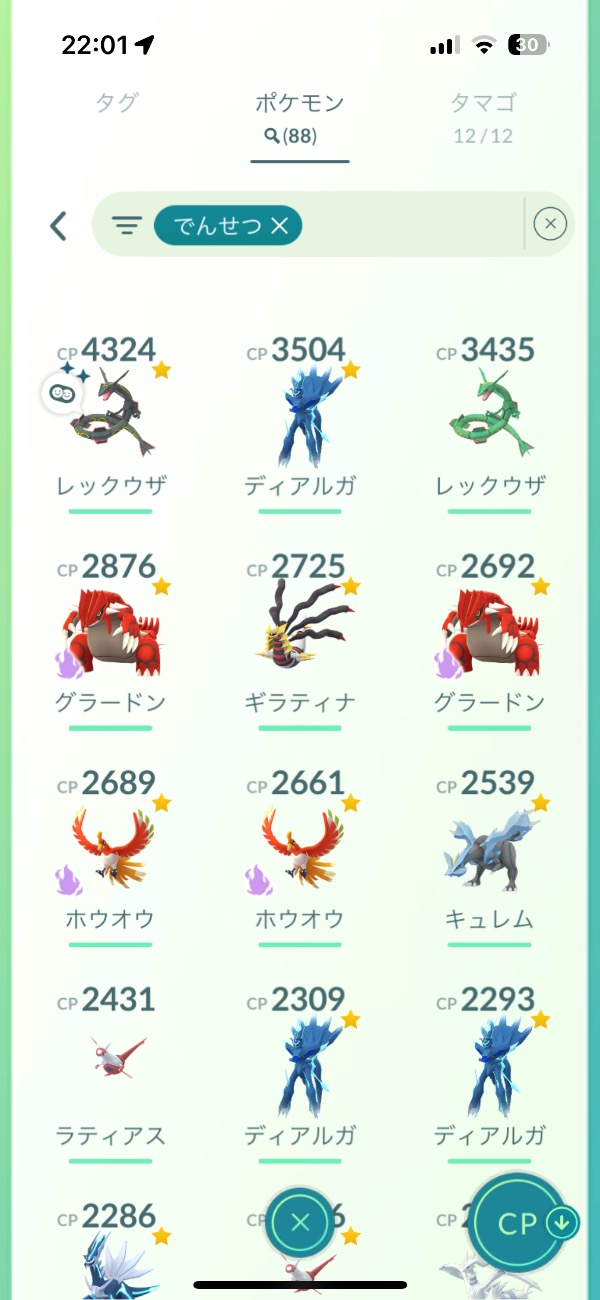600x1300 pixels.
Task: View the CP 2725 ギラティナ
Action: [300, 637]
